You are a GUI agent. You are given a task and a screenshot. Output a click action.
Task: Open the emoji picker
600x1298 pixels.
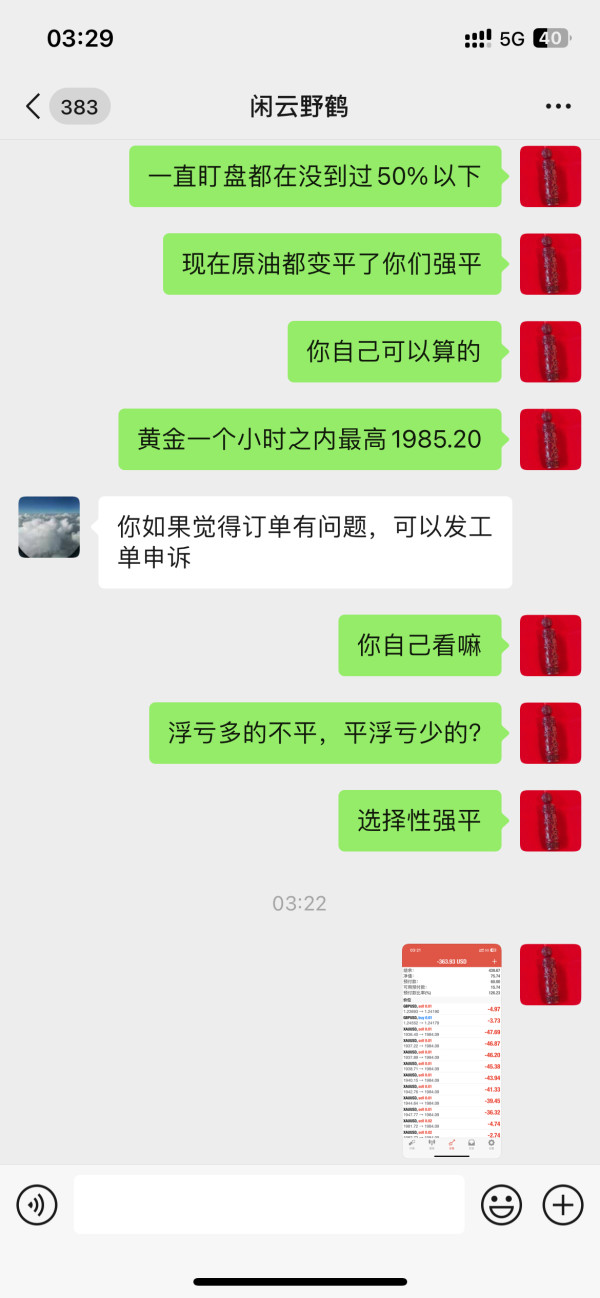pos(501,1205)
